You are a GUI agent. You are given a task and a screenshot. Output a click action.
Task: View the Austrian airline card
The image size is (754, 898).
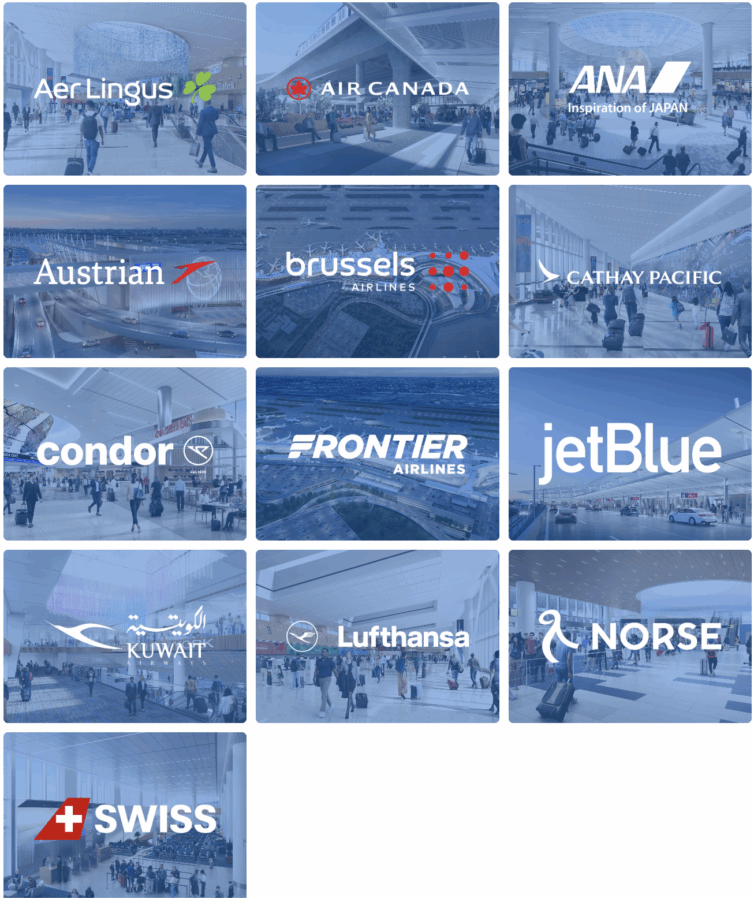click(125, 271)
